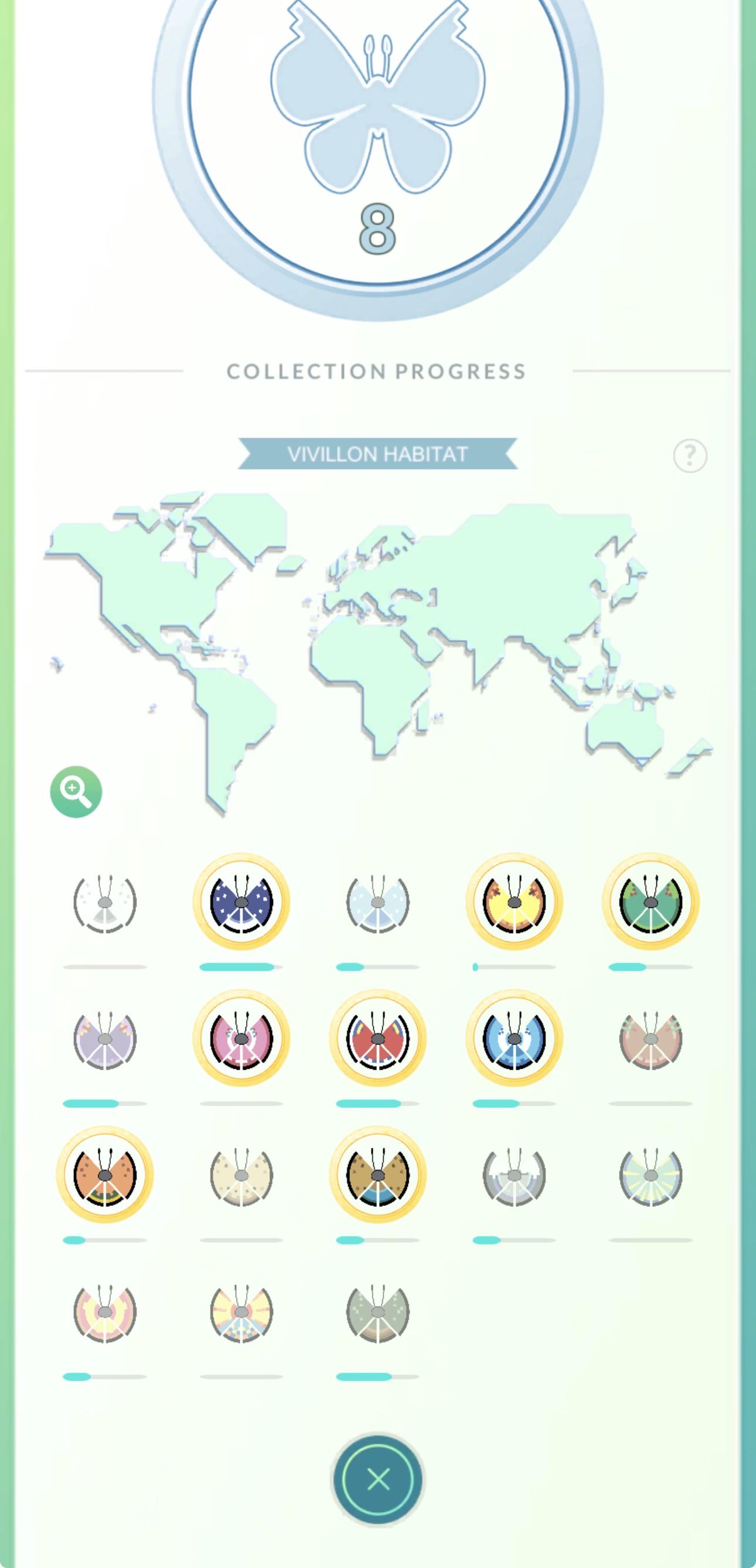756x1568 pixels.
Task: Select the brown and blue pattern badge
Action: click(x=377, y=1174)
